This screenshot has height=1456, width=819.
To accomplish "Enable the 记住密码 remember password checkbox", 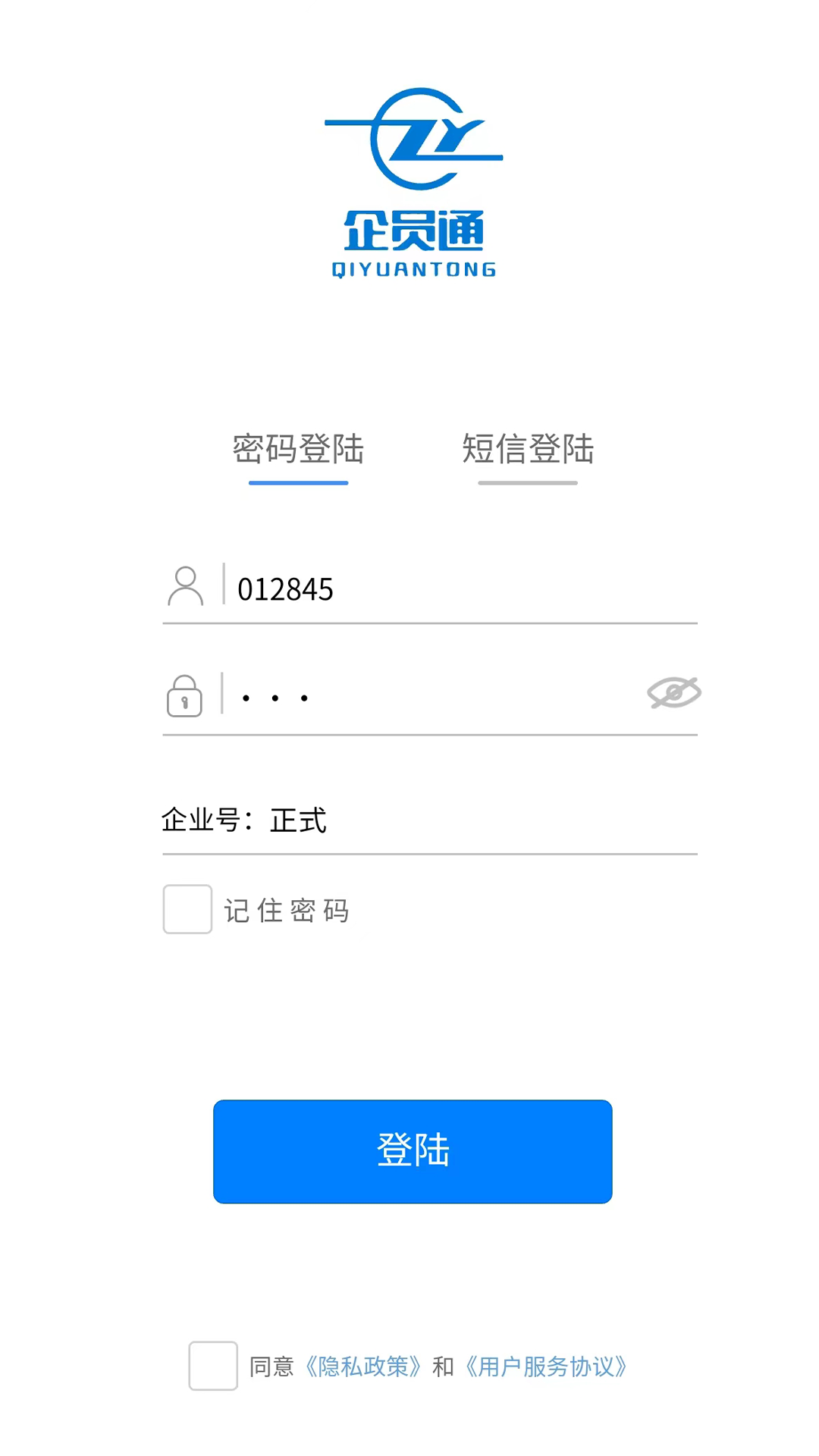I will 187,909.
